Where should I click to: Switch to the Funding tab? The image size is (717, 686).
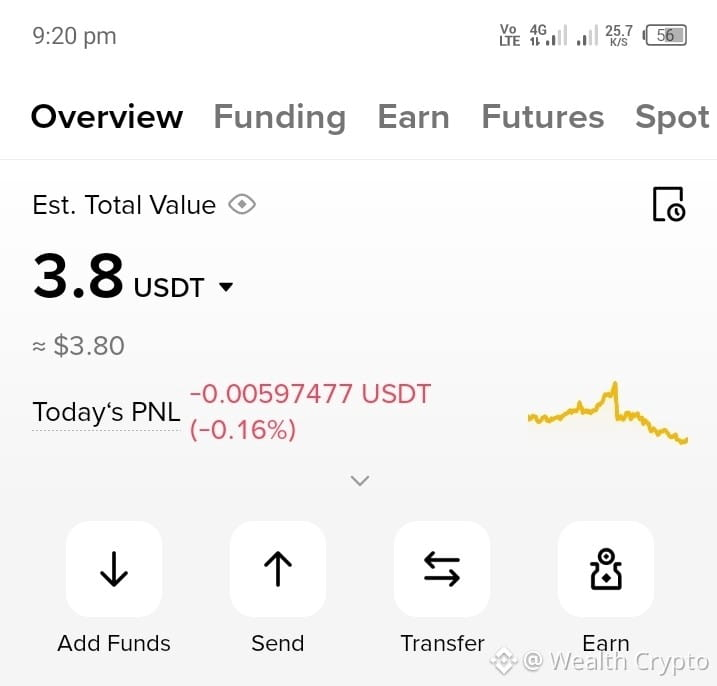pos(279,118)
